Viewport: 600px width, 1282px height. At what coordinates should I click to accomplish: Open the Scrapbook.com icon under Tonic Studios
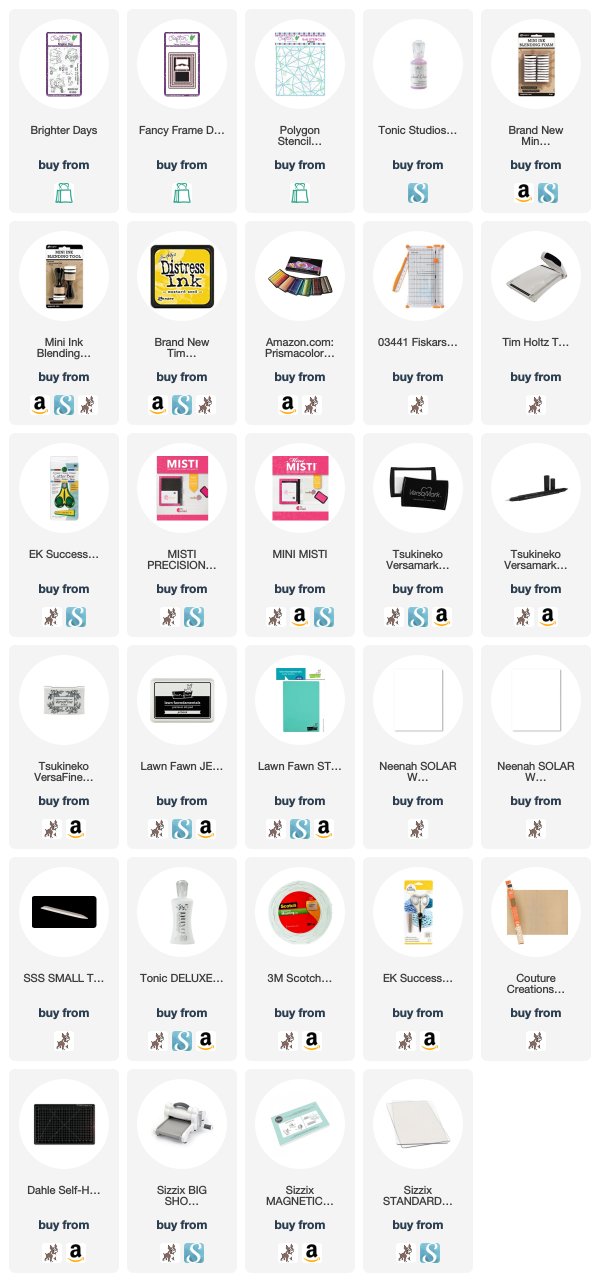click(418, 193)
